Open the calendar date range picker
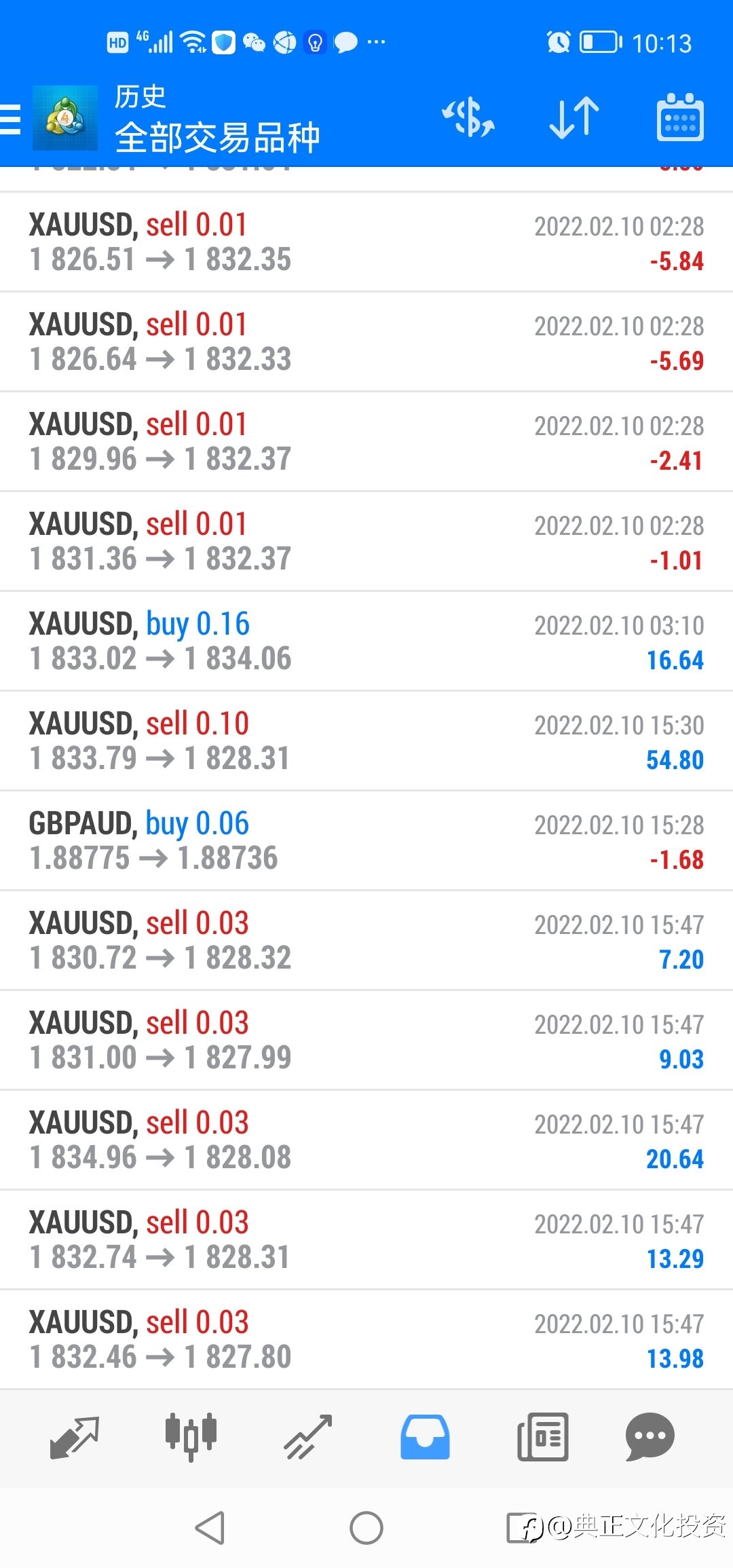Viewport: 733px width, 1568px height. pyautogui.click(x=680, y=117)
